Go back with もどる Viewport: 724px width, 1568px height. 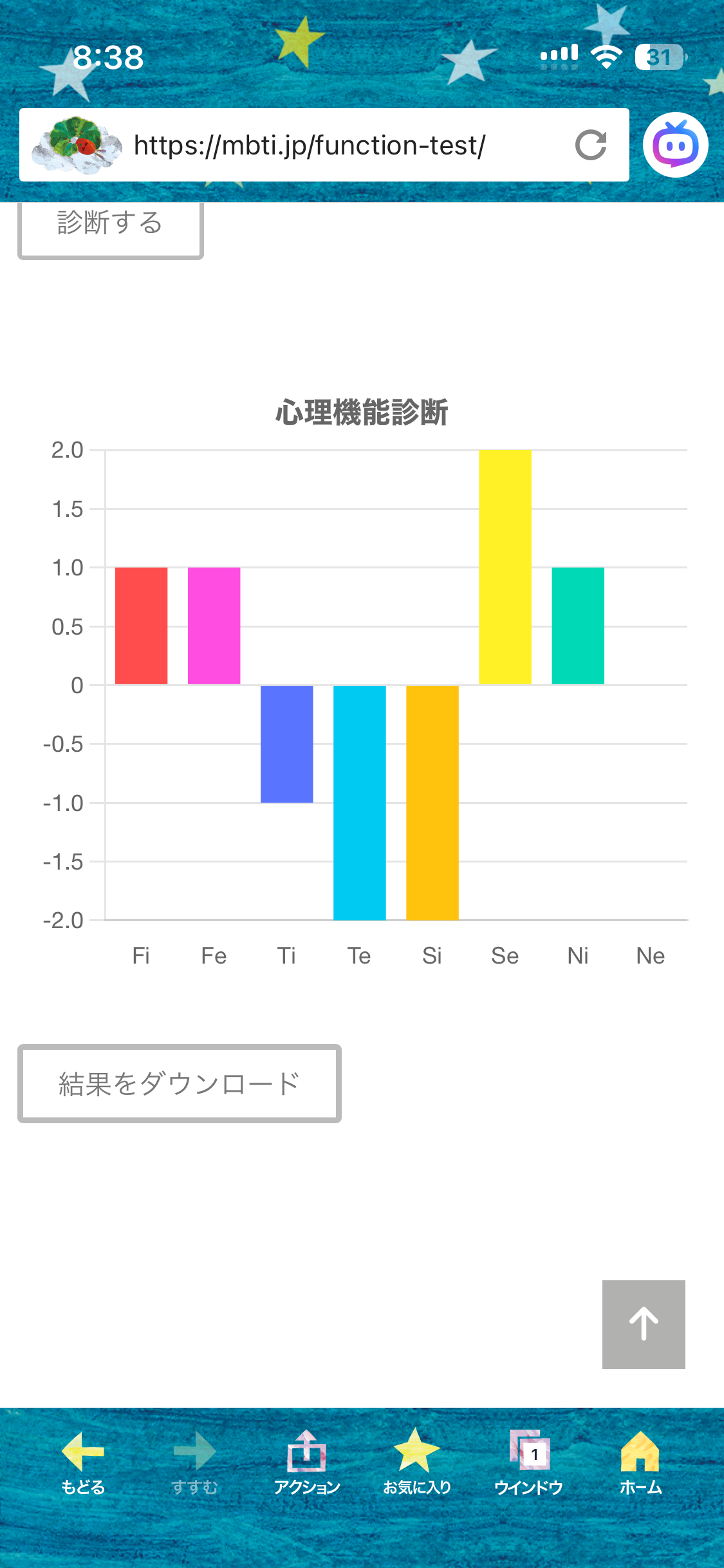[83, 1462]
